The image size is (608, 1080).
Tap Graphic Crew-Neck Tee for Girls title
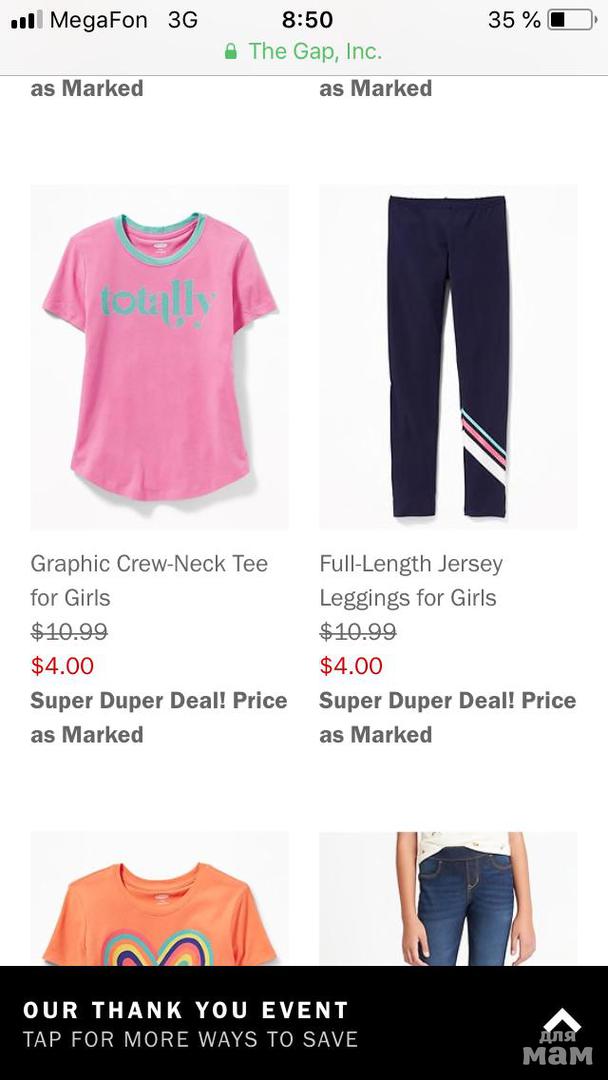[149, 580]
